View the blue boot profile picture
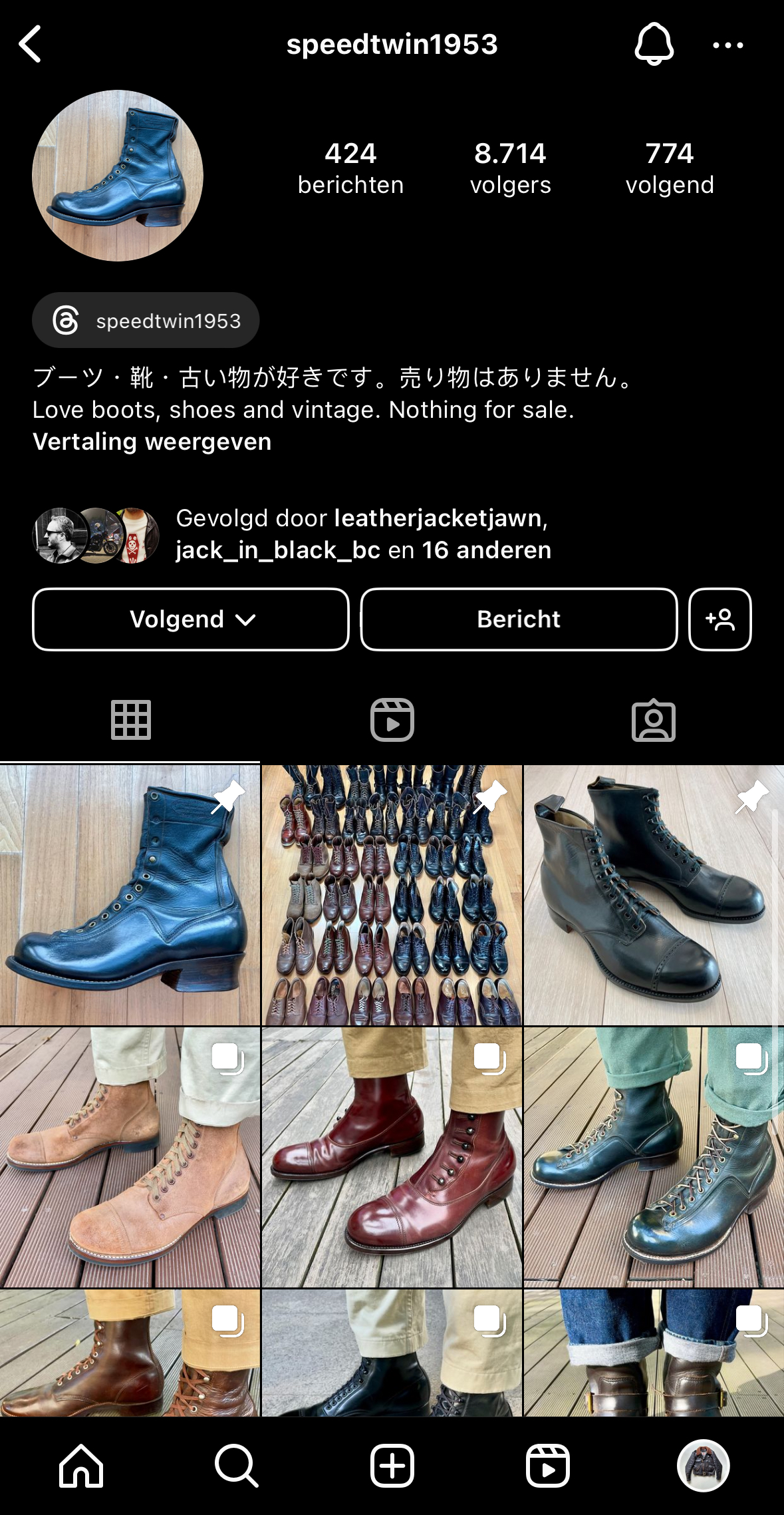Viewport: 784px width, 1515px height. [118, 176]
